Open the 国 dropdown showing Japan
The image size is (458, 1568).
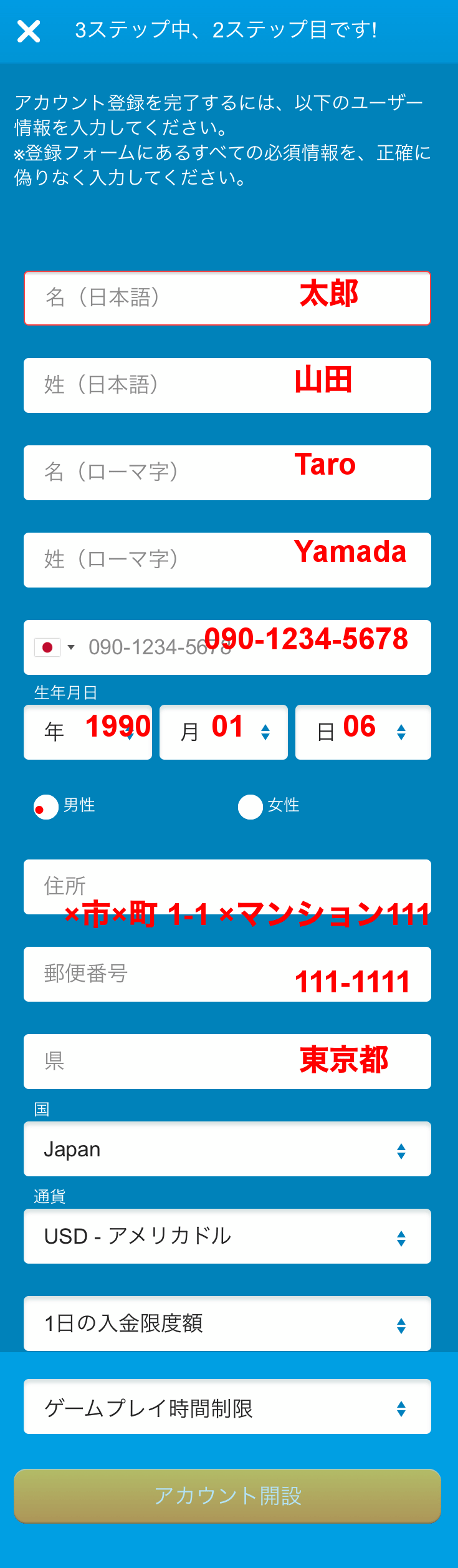coord(227,1149)
